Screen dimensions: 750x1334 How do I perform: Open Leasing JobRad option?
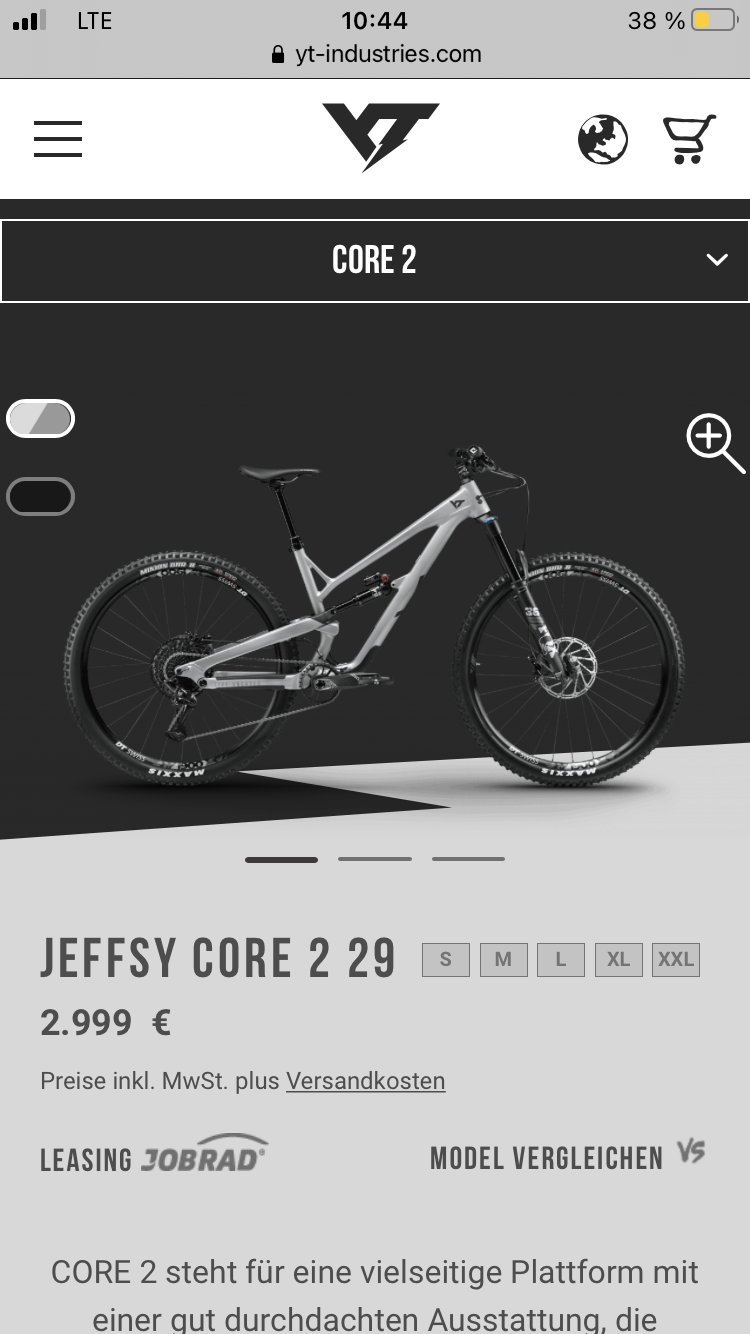pyautogui.click(x=154, y=1156)
